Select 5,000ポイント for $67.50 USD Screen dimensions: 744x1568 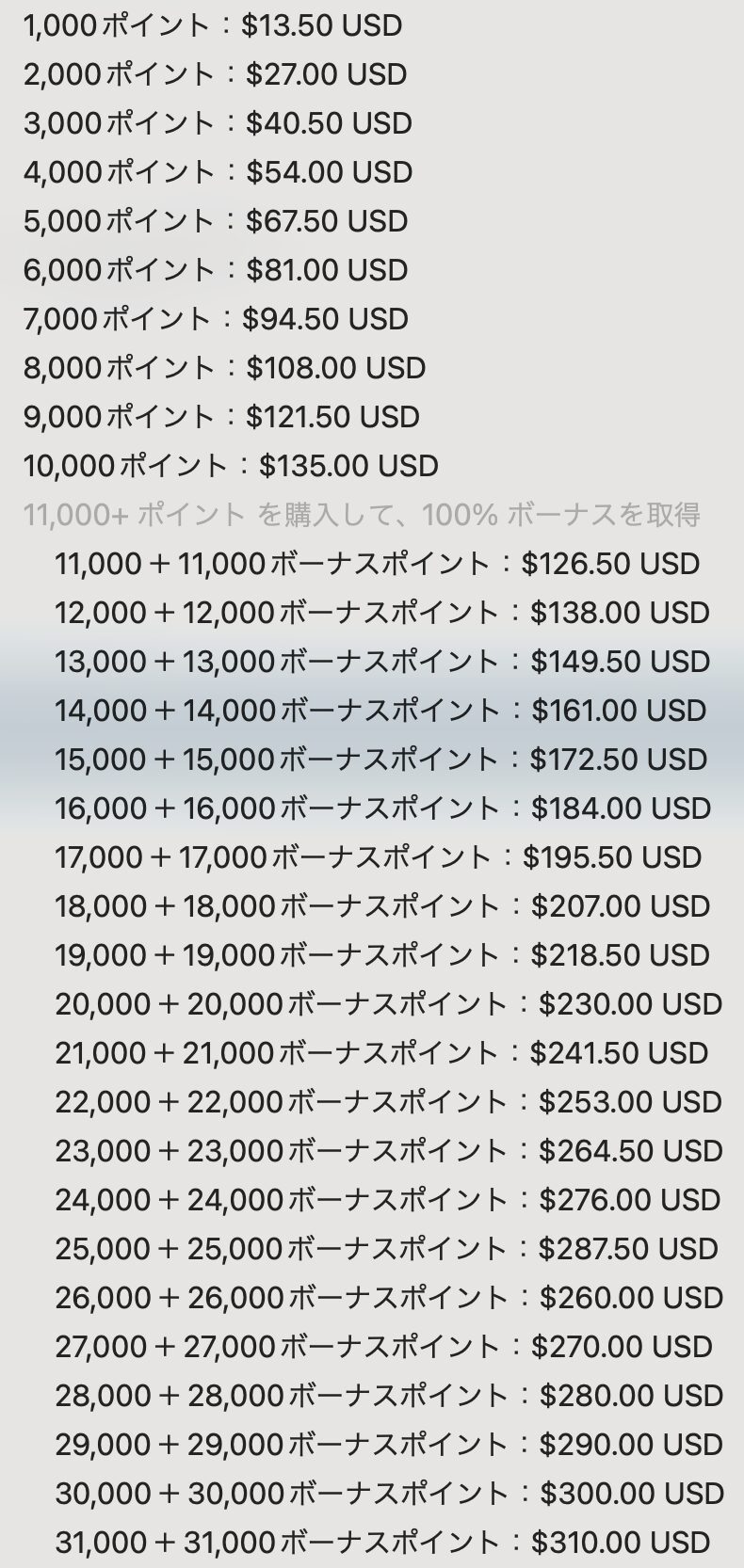(216, 221)
